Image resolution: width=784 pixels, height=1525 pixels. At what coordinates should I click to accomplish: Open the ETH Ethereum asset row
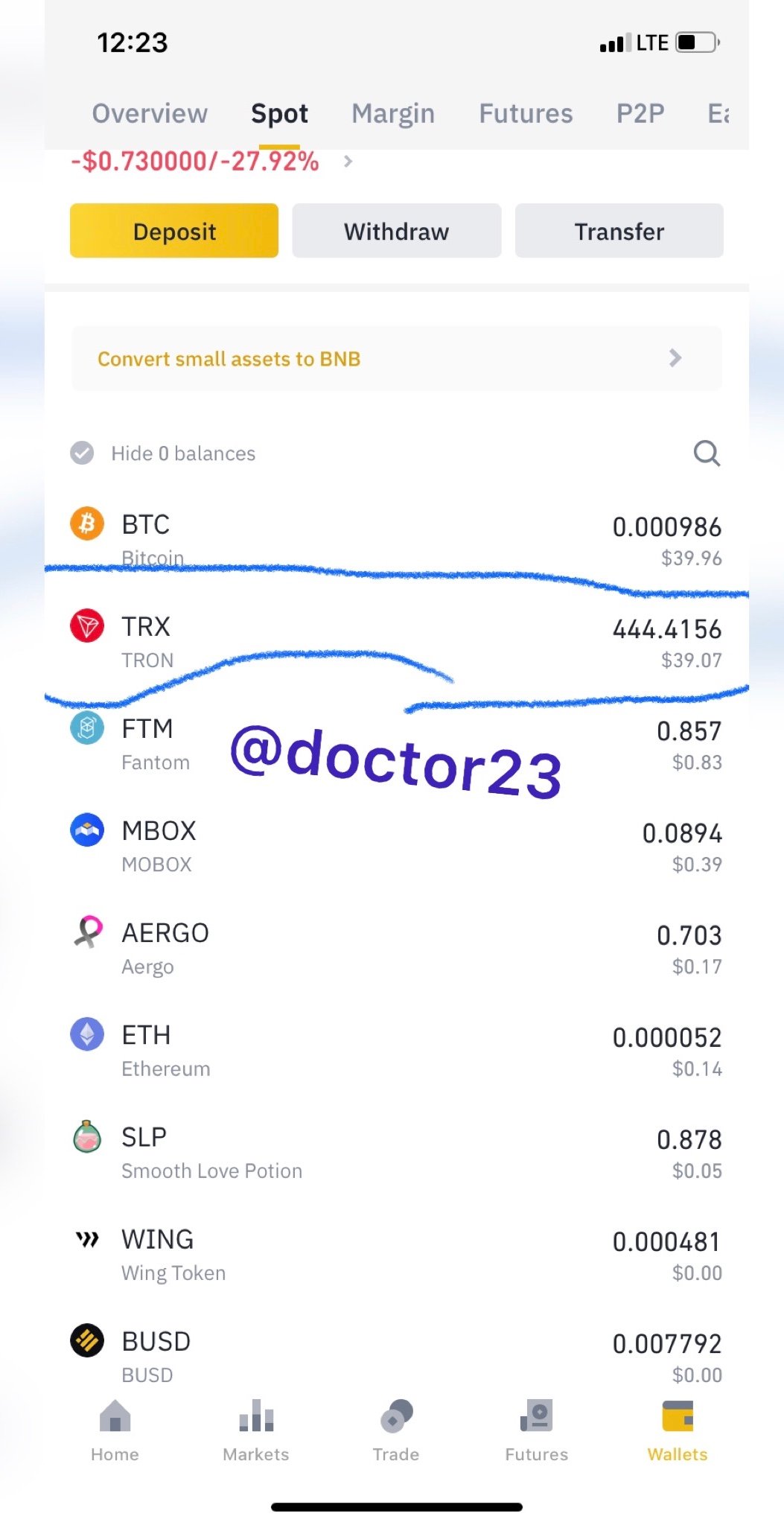[397, 1050]
